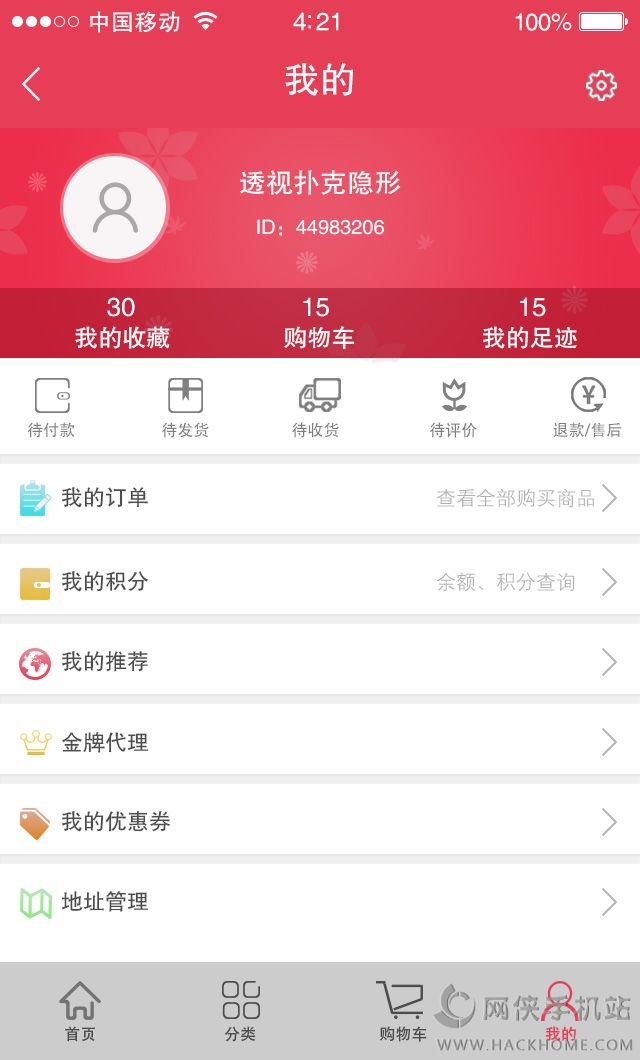The height and width of the screenshot is (1060, 640).
Task: Switch to the 首页 home tab
Action: [80, 1011]
